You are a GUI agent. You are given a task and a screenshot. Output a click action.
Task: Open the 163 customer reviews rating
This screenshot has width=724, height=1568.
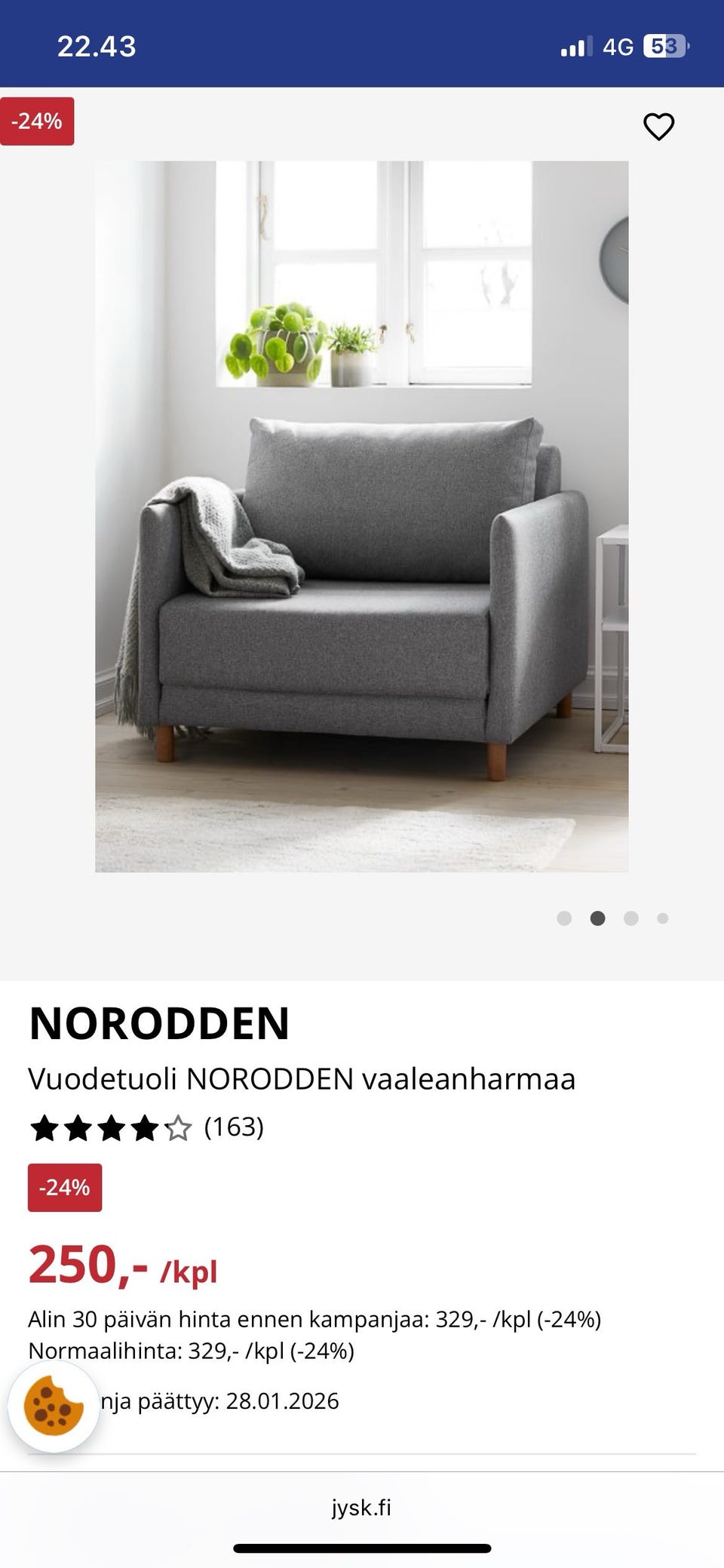click(146, 1128)
